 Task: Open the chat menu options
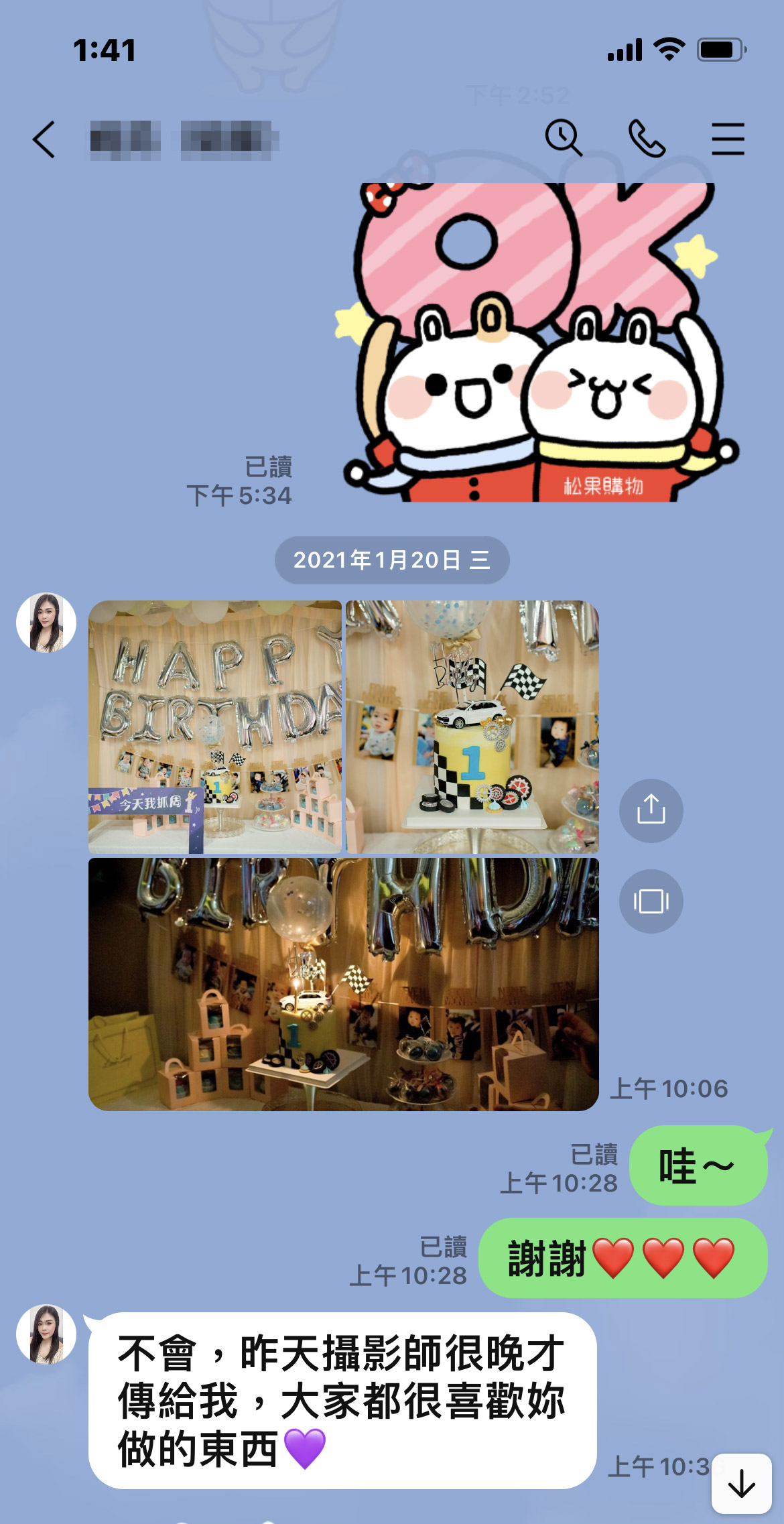tap(728, 139)
